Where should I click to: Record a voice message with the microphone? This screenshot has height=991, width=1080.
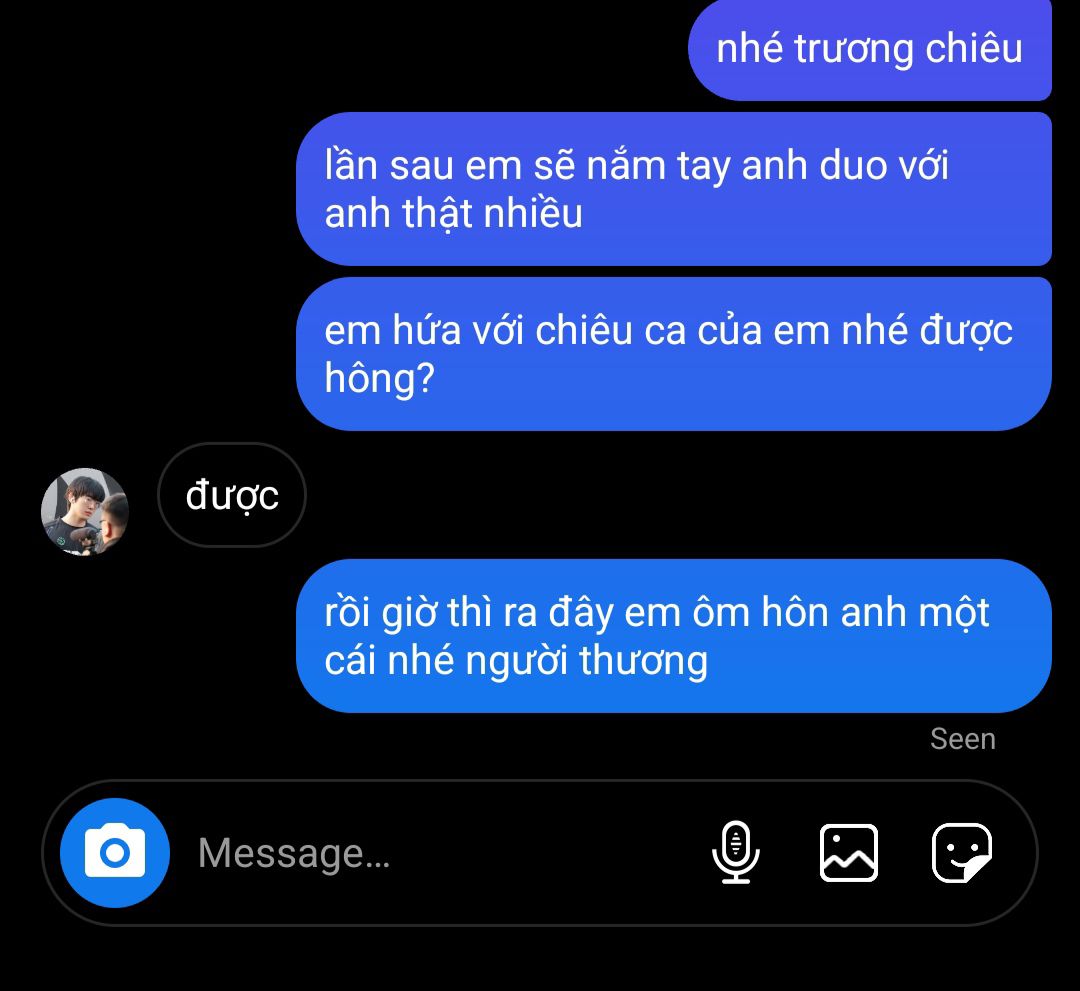(x=736, y=853)
